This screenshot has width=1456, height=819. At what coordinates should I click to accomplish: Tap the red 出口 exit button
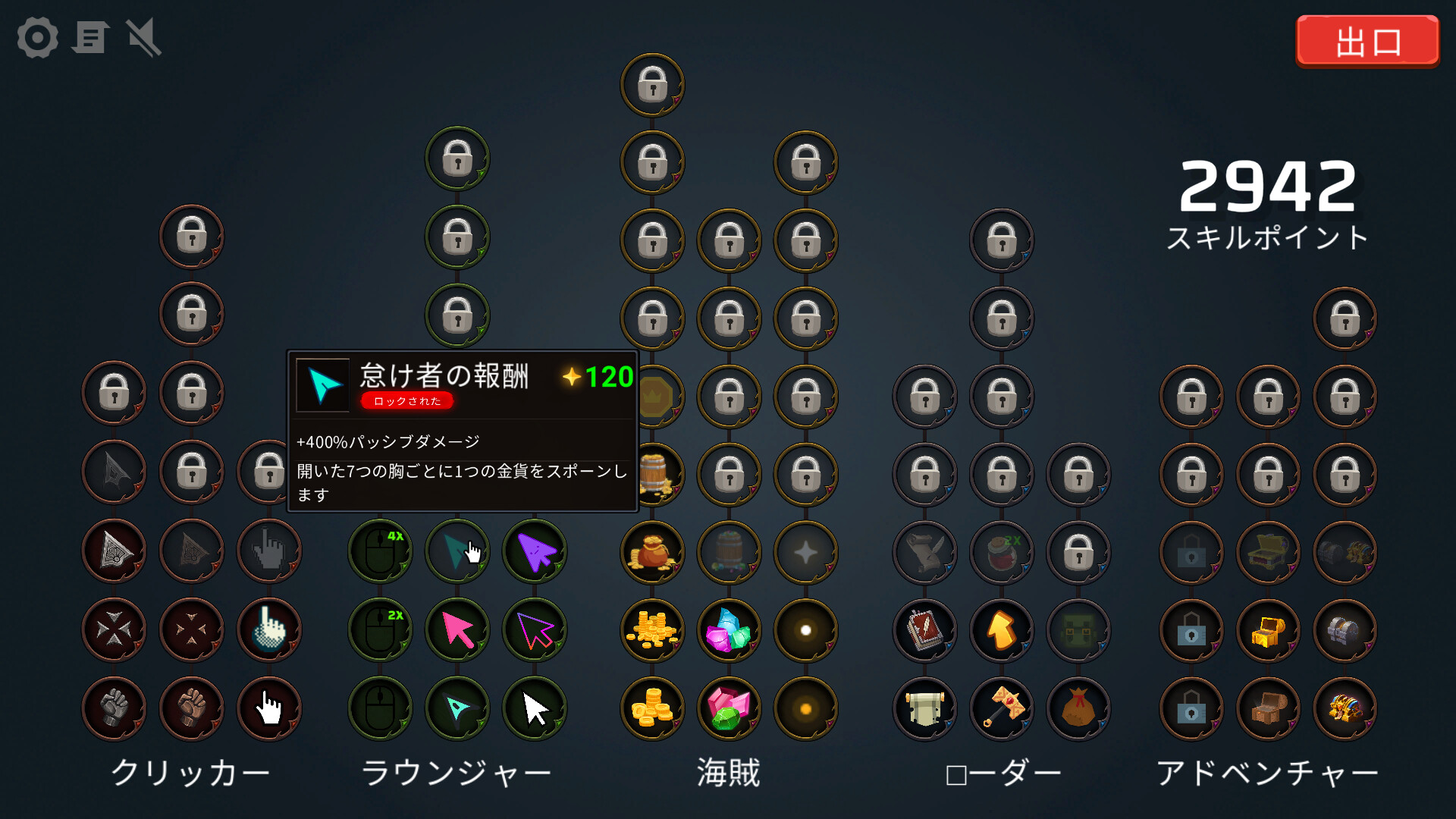(1367, 42)
